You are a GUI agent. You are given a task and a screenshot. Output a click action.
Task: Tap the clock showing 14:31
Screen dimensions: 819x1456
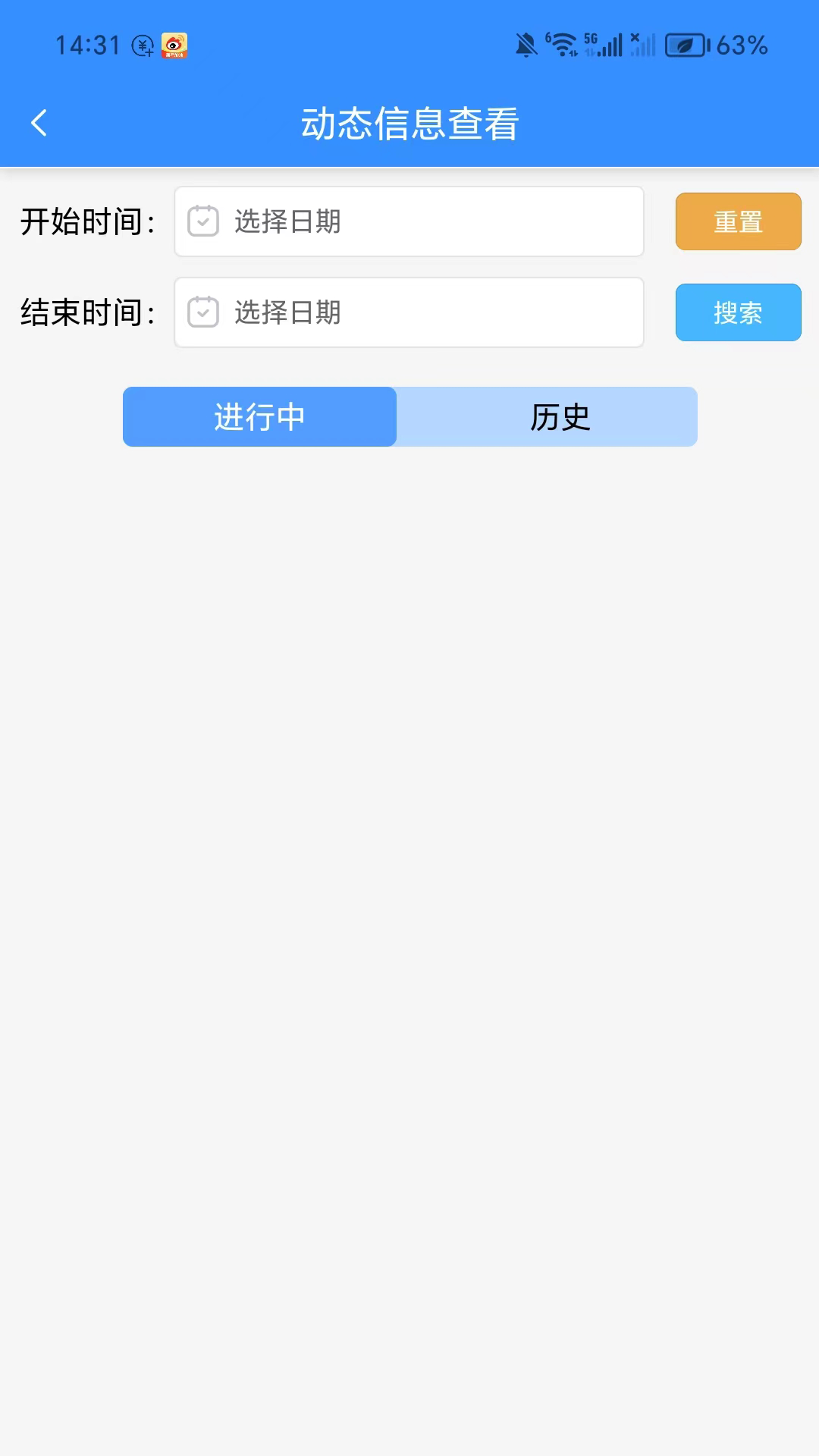click(87, 44)
